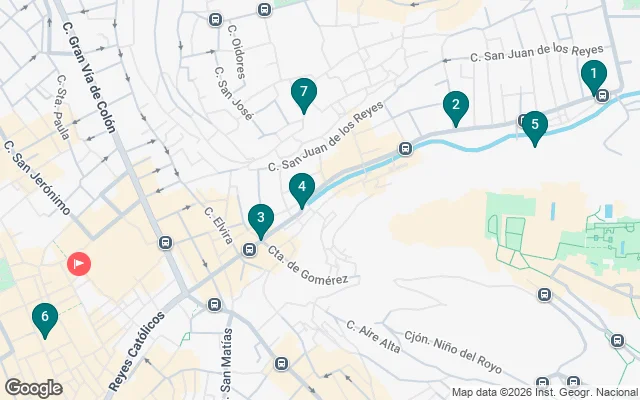Open map pin number 6
This screenshot has height=400, width=640.
(x=43, y=319)
